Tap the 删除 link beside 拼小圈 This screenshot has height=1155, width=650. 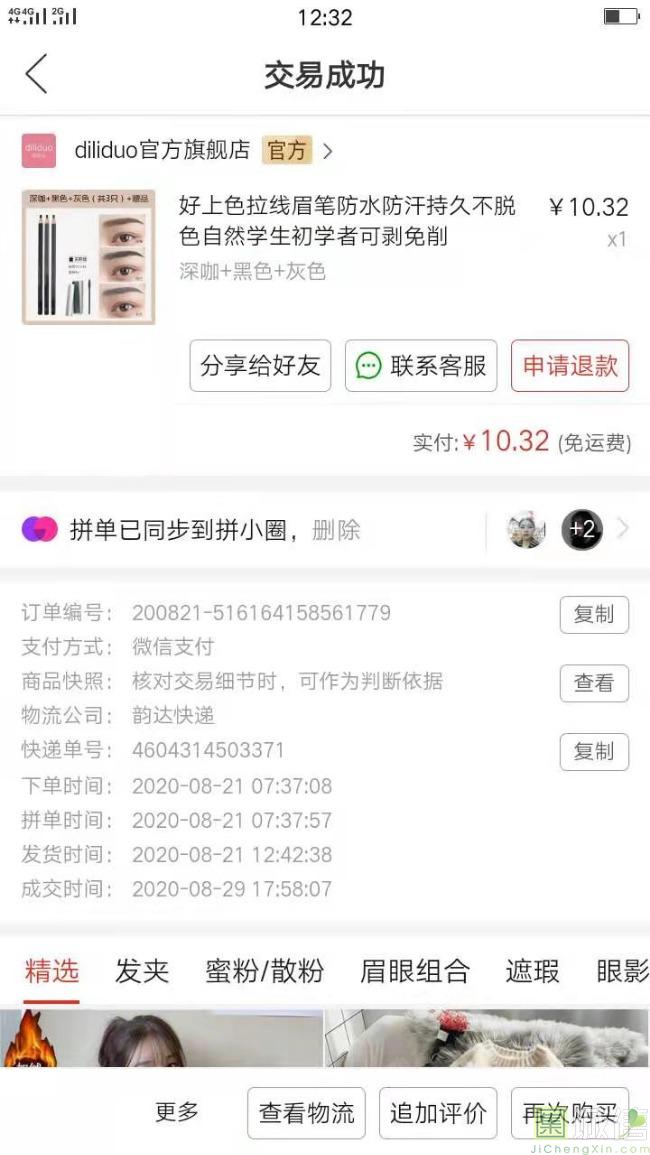pyautogui.click(x=336, y=530)
